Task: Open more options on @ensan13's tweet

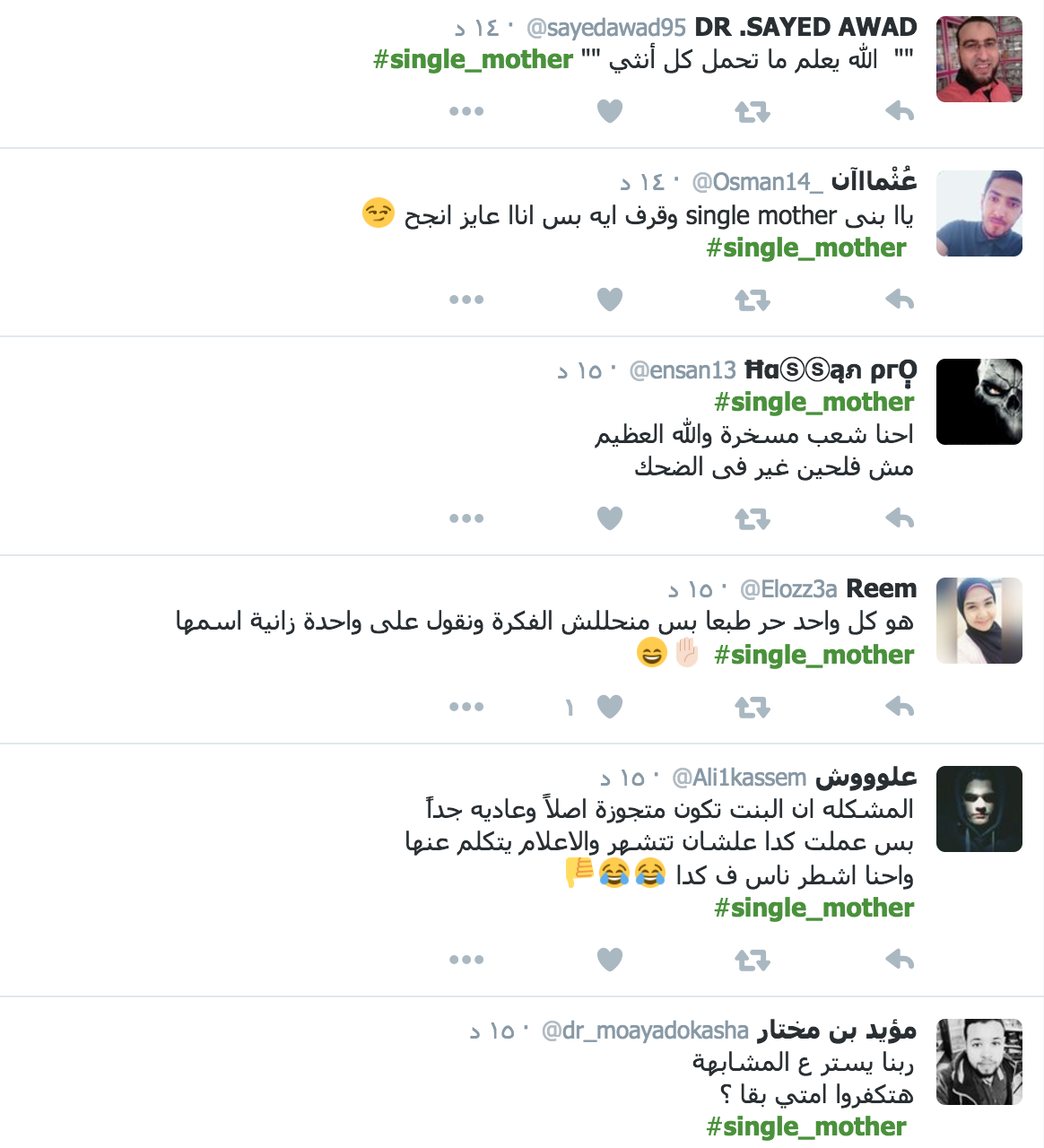Action: pyautogui.click(x=466, y=518)
